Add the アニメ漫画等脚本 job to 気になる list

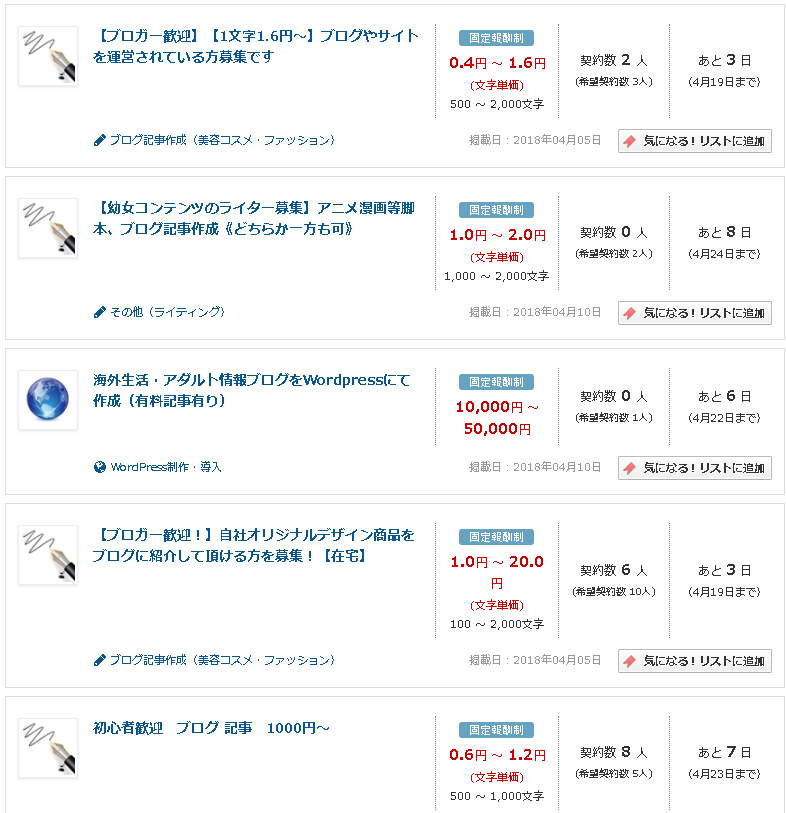[x=695, y=313]
